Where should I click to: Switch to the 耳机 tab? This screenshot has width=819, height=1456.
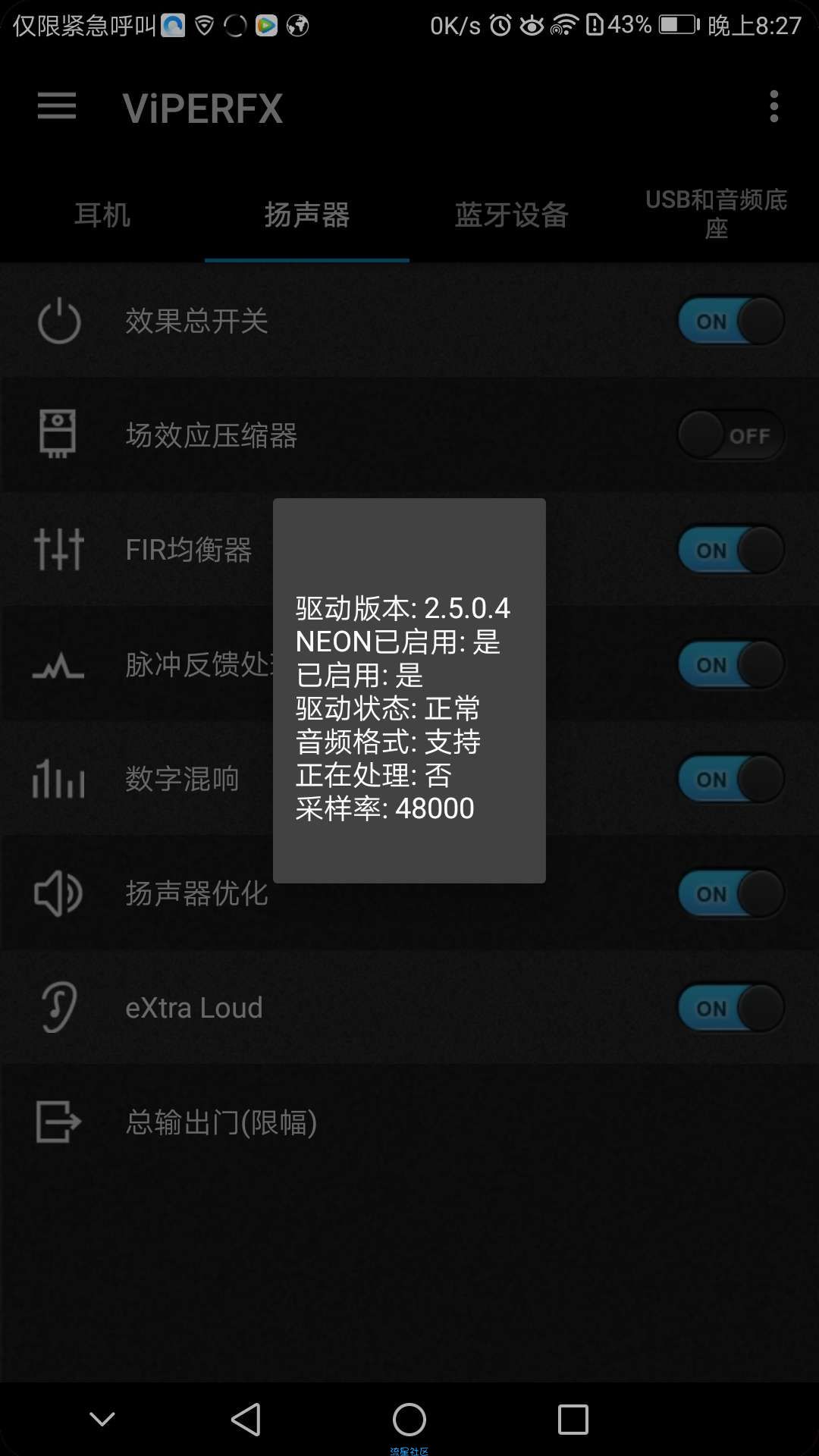point(102,215)
